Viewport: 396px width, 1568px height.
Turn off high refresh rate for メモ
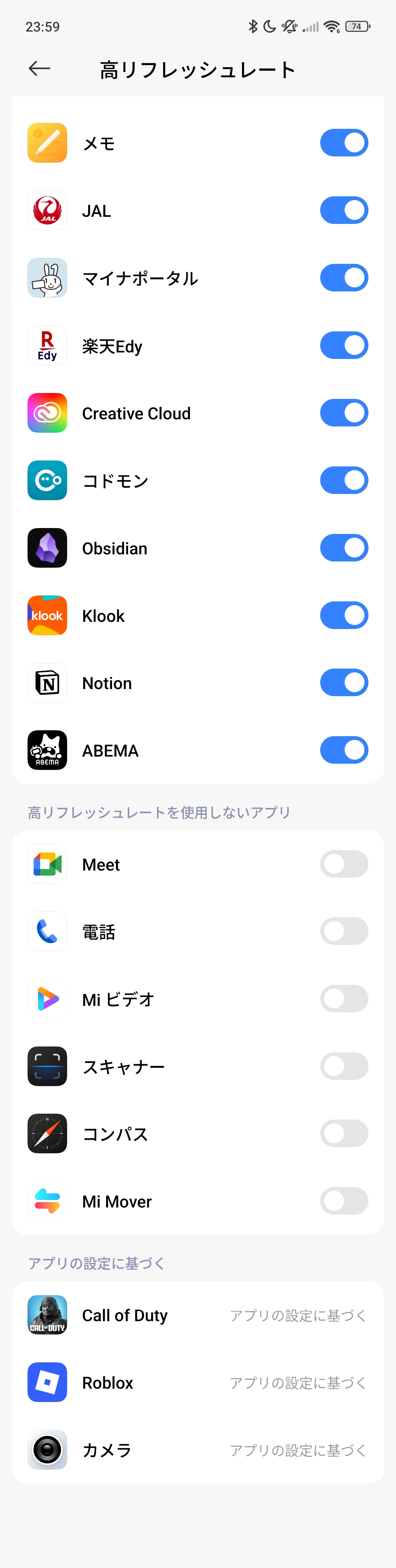(344, 143)
